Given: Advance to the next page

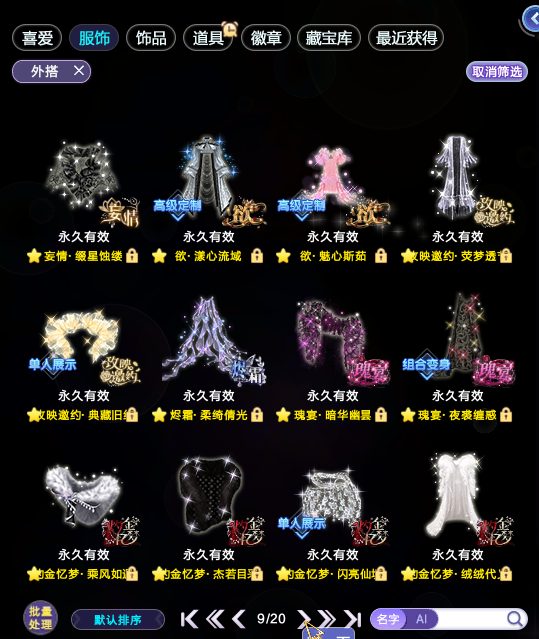Looking at the screenshot, I should [303, 619].
